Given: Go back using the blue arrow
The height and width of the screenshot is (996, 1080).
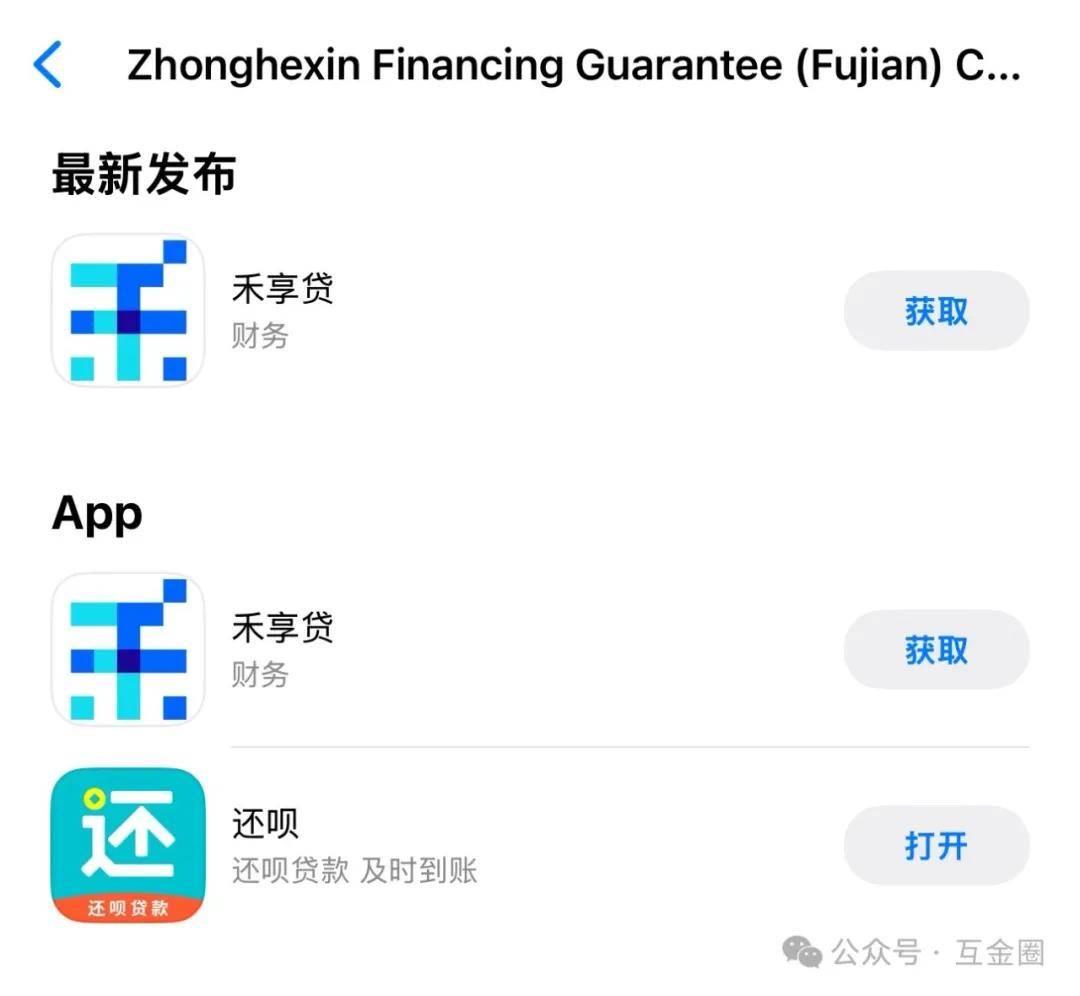Looking at the screenshot, I should pyautogui.click(x=48, y=66).
